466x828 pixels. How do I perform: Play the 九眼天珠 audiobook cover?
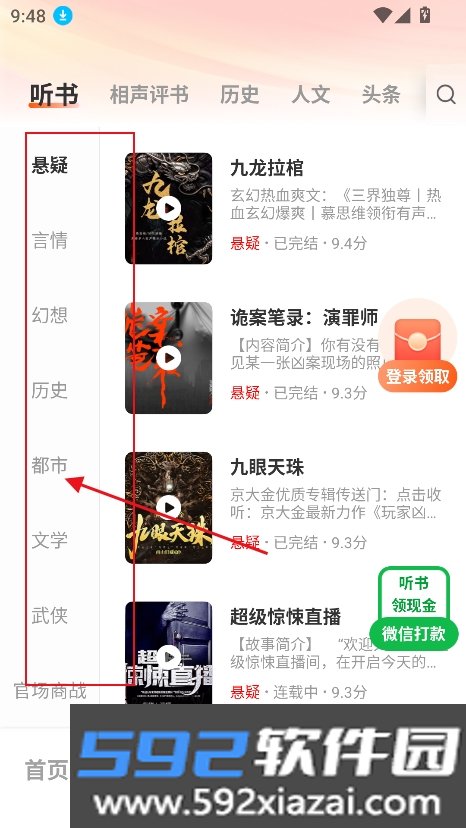pos(169,507)
